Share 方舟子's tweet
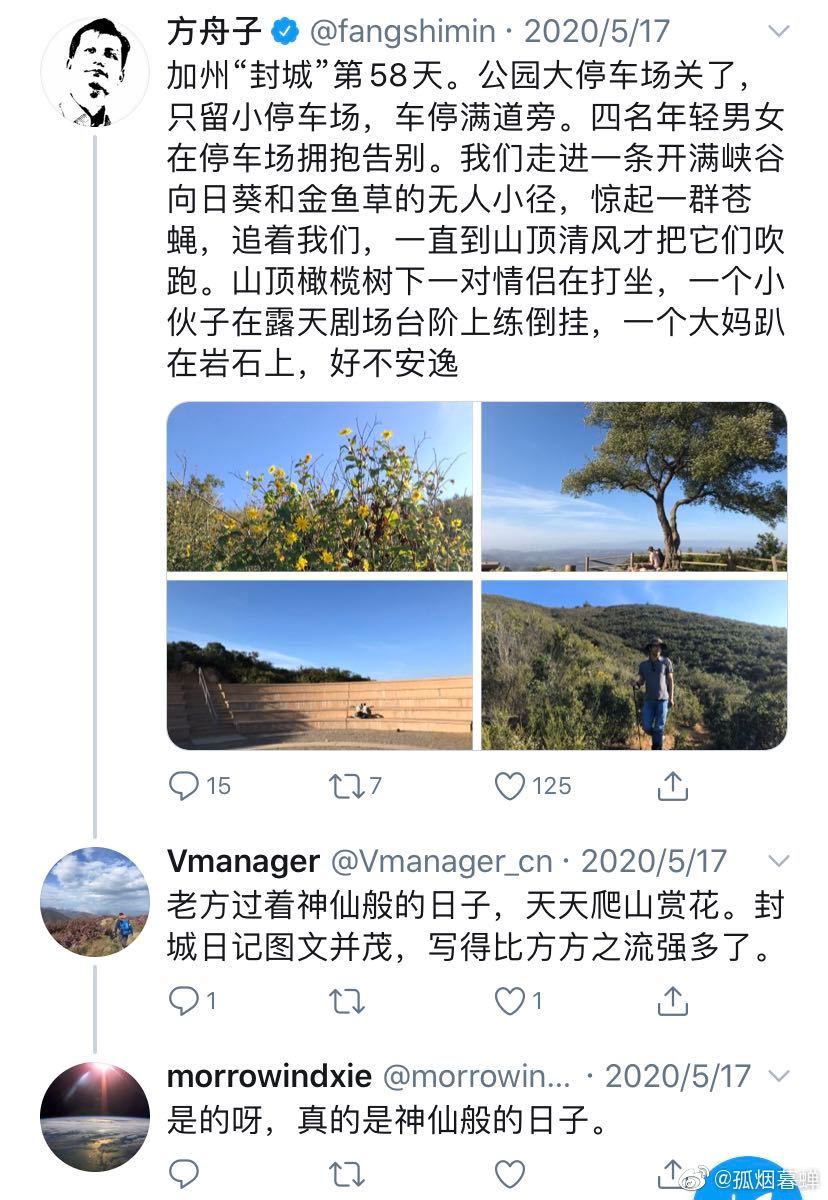Image resolution: width=828 pixels, height=1200 pixels. pos(674,786)
